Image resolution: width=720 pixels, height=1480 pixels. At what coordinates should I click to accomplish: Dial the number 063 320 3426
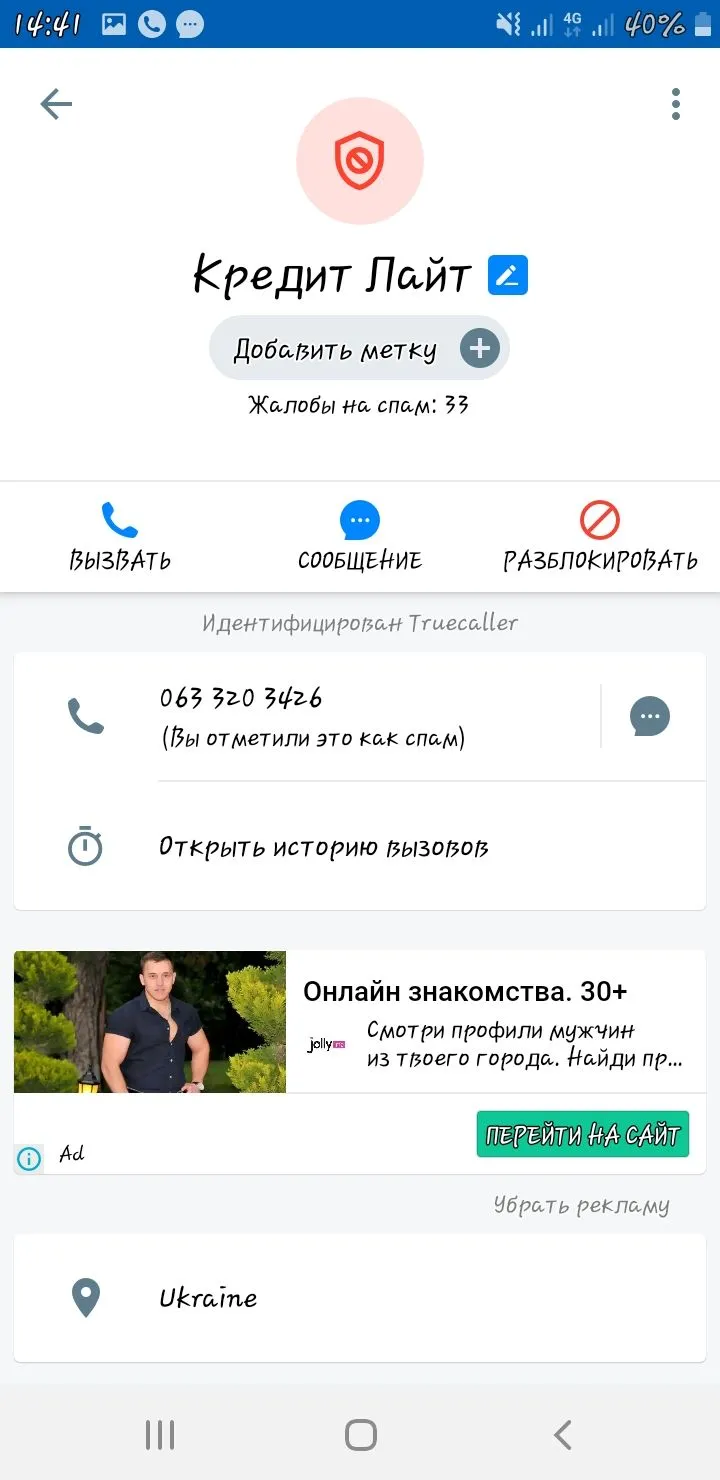point(310,716)
